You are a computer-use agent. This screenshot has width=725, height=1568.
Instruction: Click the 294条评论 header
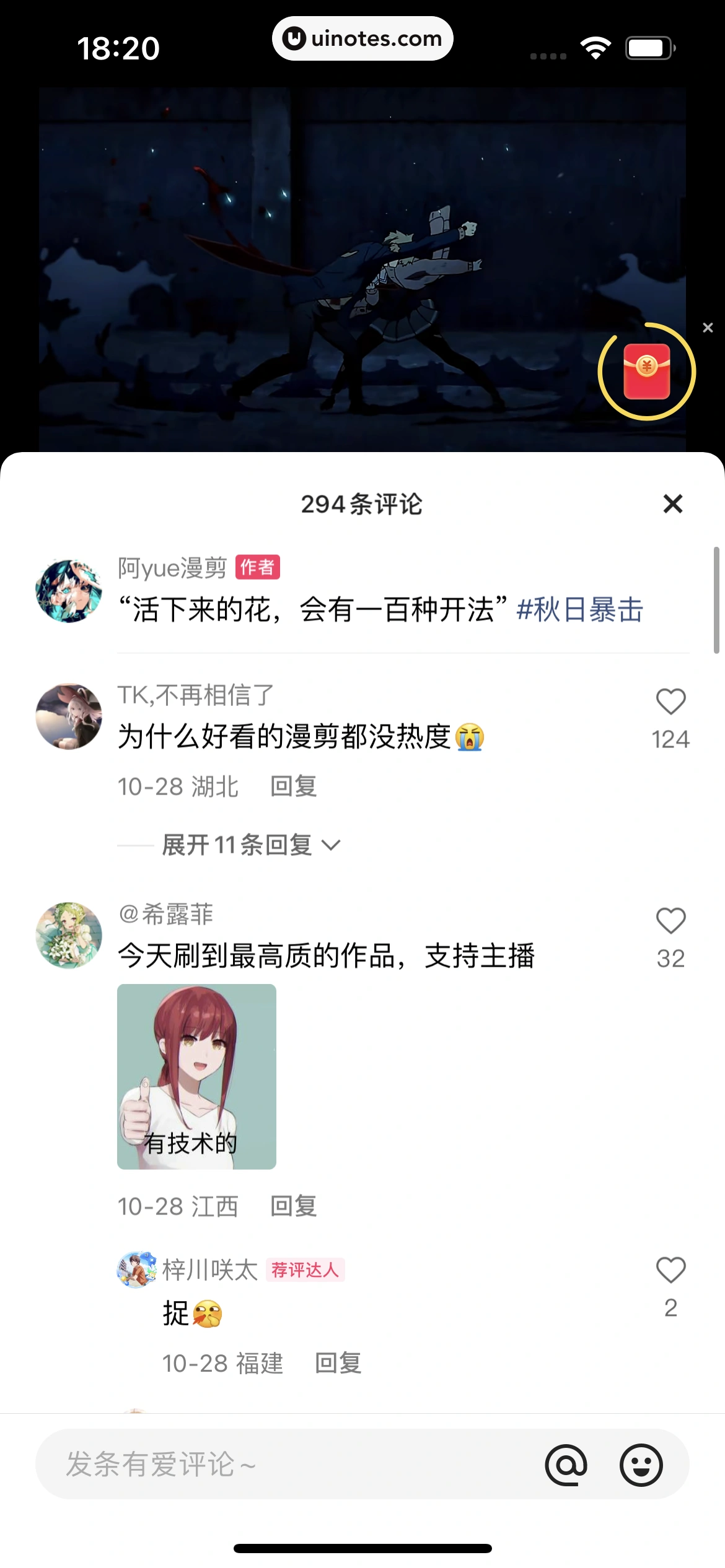click(362, 504)
